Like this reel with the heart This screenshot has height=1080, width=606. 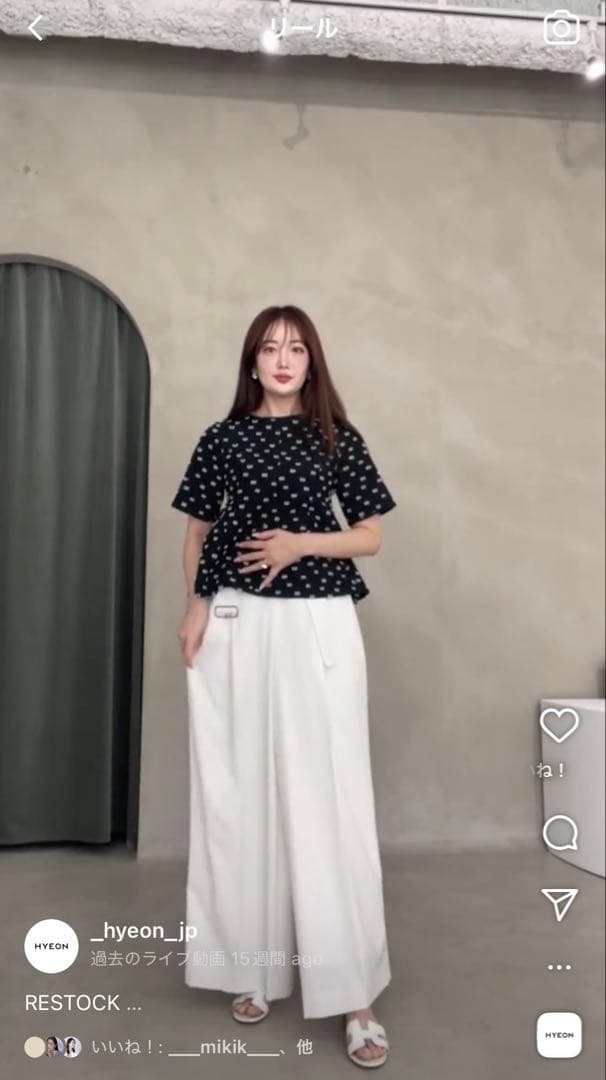click(x=559, y=724)
